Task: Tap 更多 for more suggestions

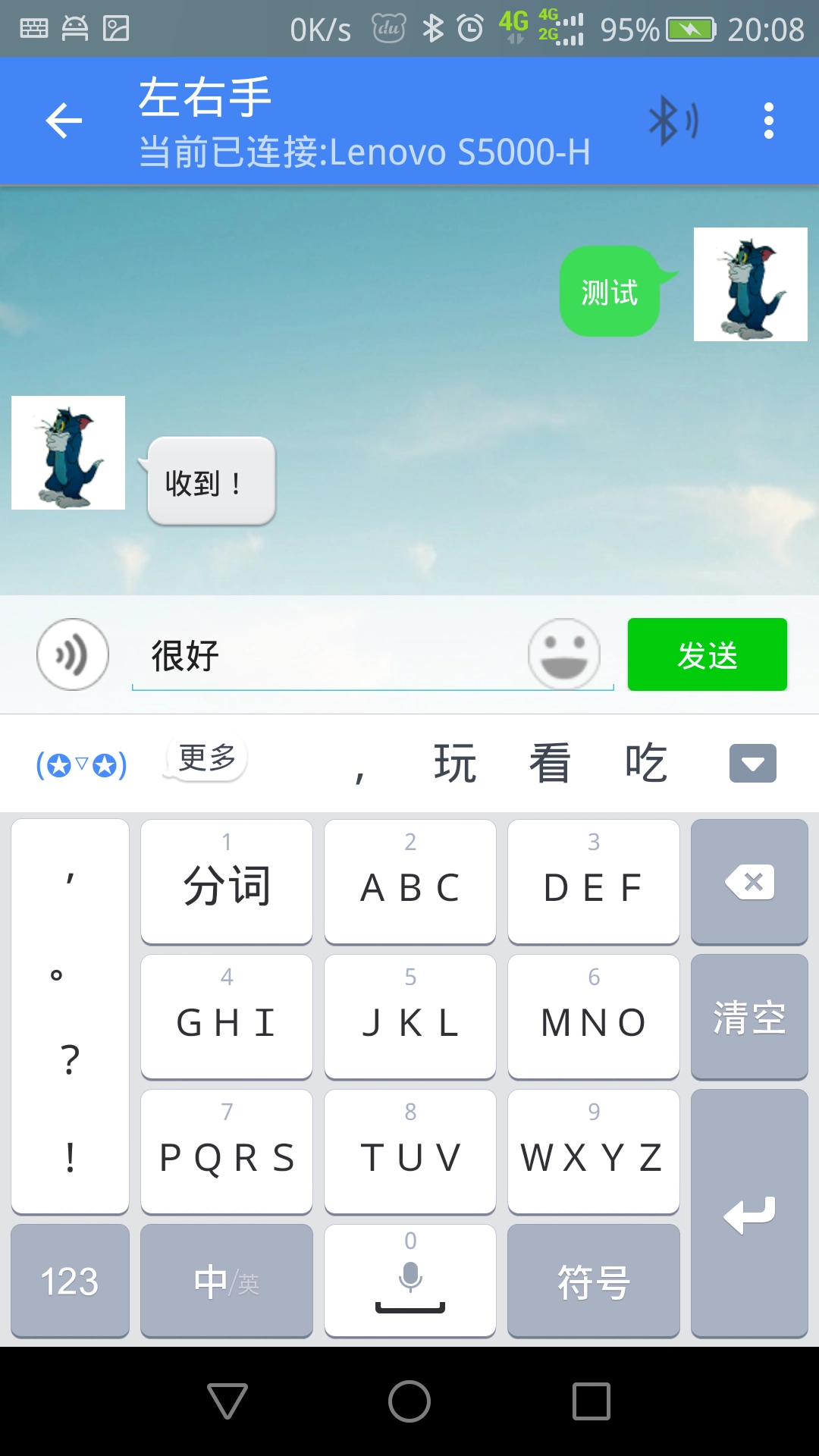Action: [x=207, y=758]
